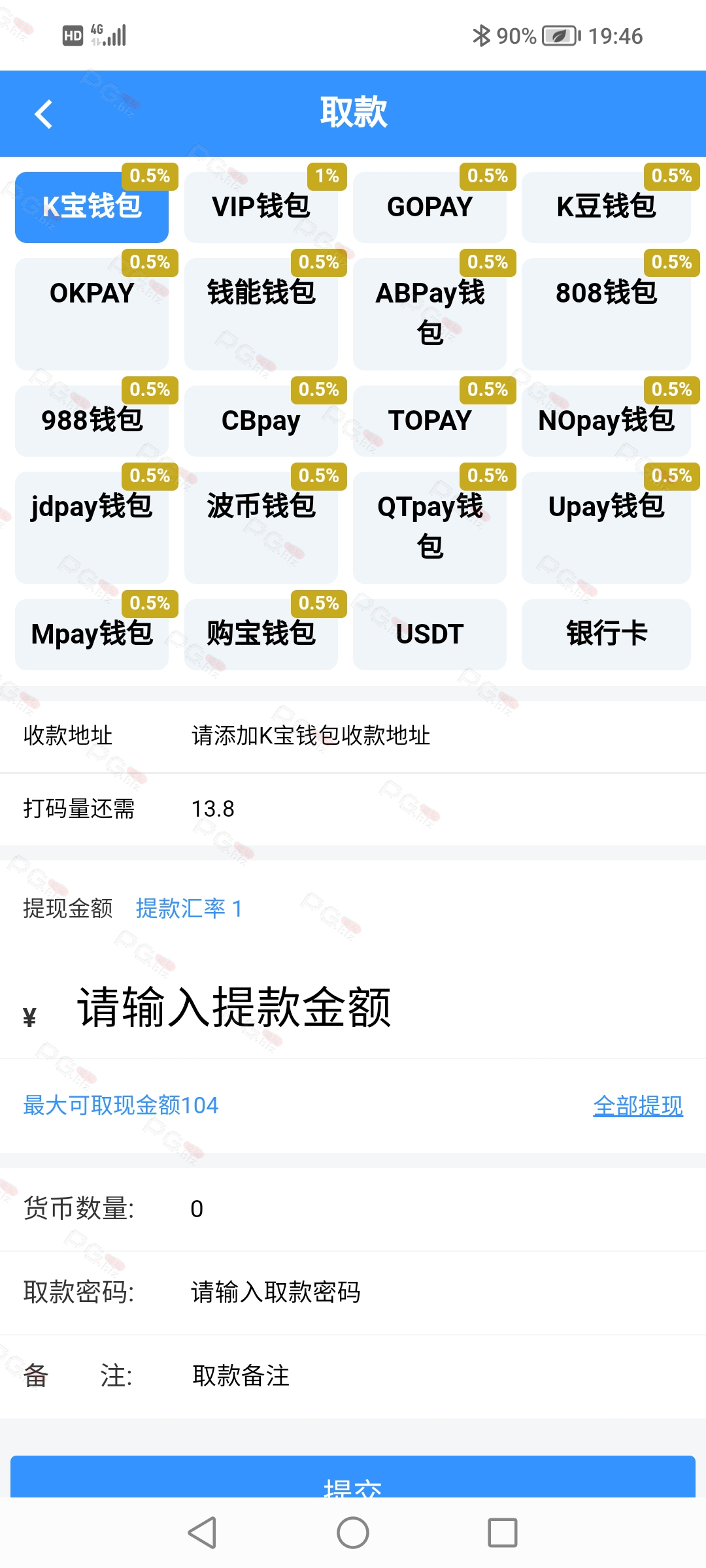Go back using the header arrow
Viewport: 706px width, 1568px height.
pyautogui.click(x=43, y=114)
